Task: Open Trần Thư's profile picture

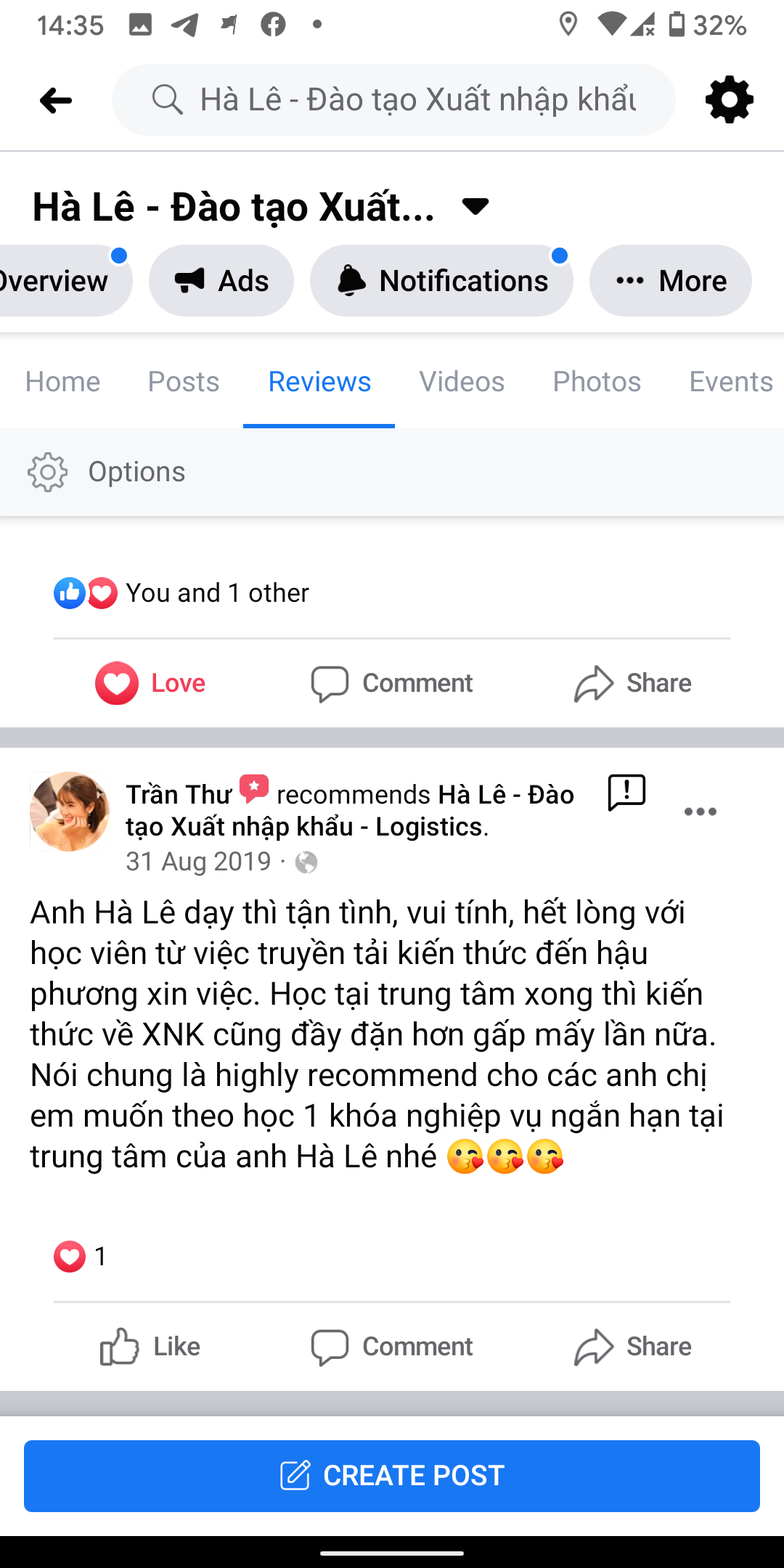Action: click(70, 812)
